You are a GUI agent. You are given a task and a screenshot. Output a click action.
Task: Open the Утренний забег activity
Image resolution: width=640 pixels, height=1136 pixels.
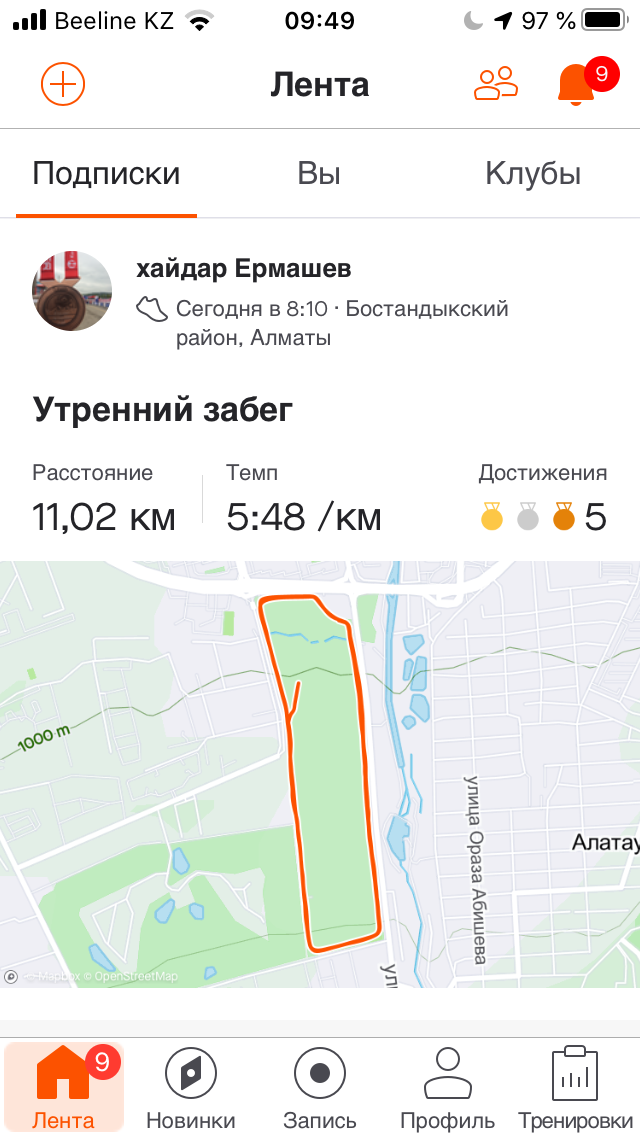coord(163,409)
